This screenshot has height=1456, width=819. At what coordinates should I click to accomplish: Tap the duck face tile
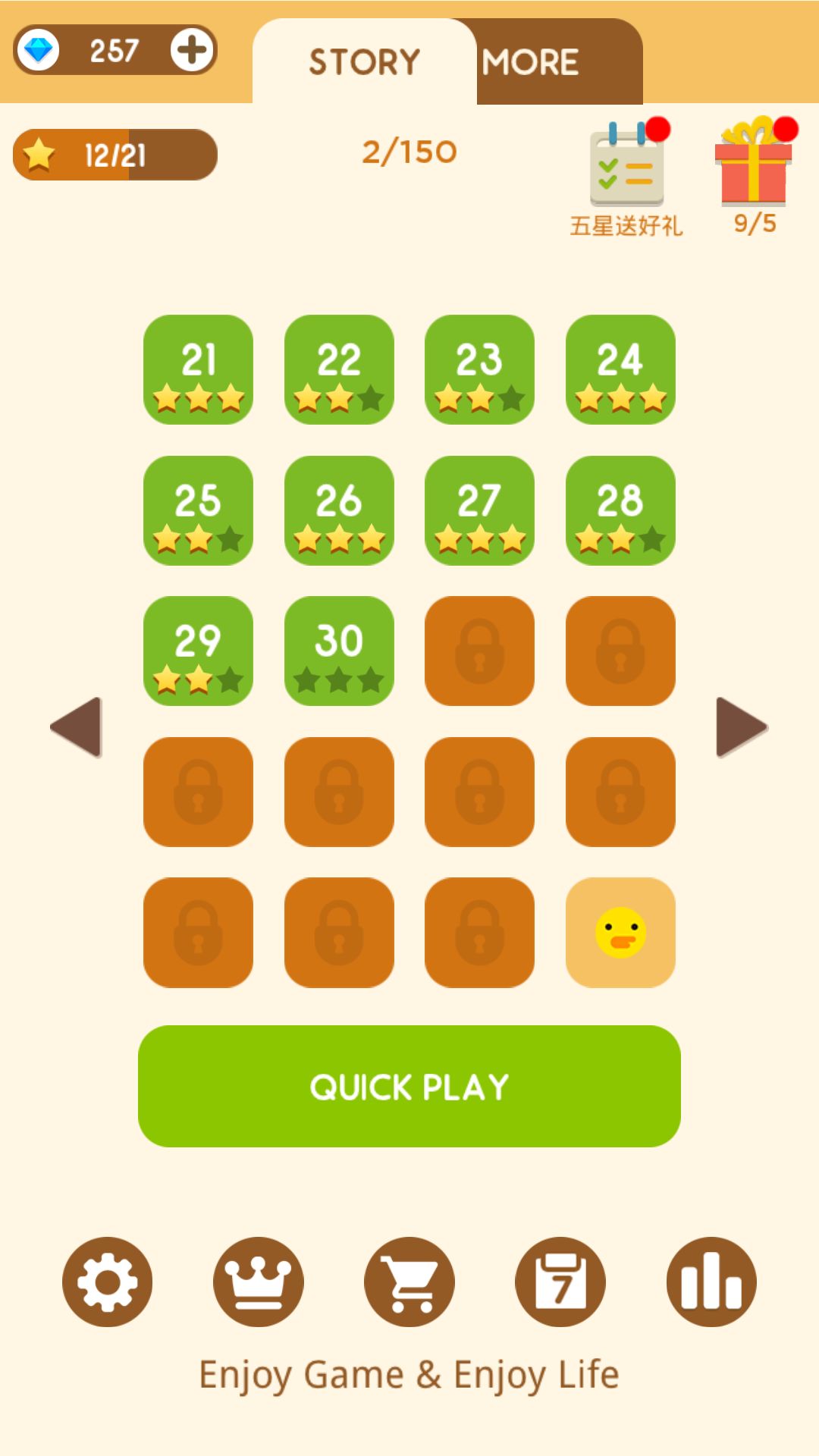(620, 932)
